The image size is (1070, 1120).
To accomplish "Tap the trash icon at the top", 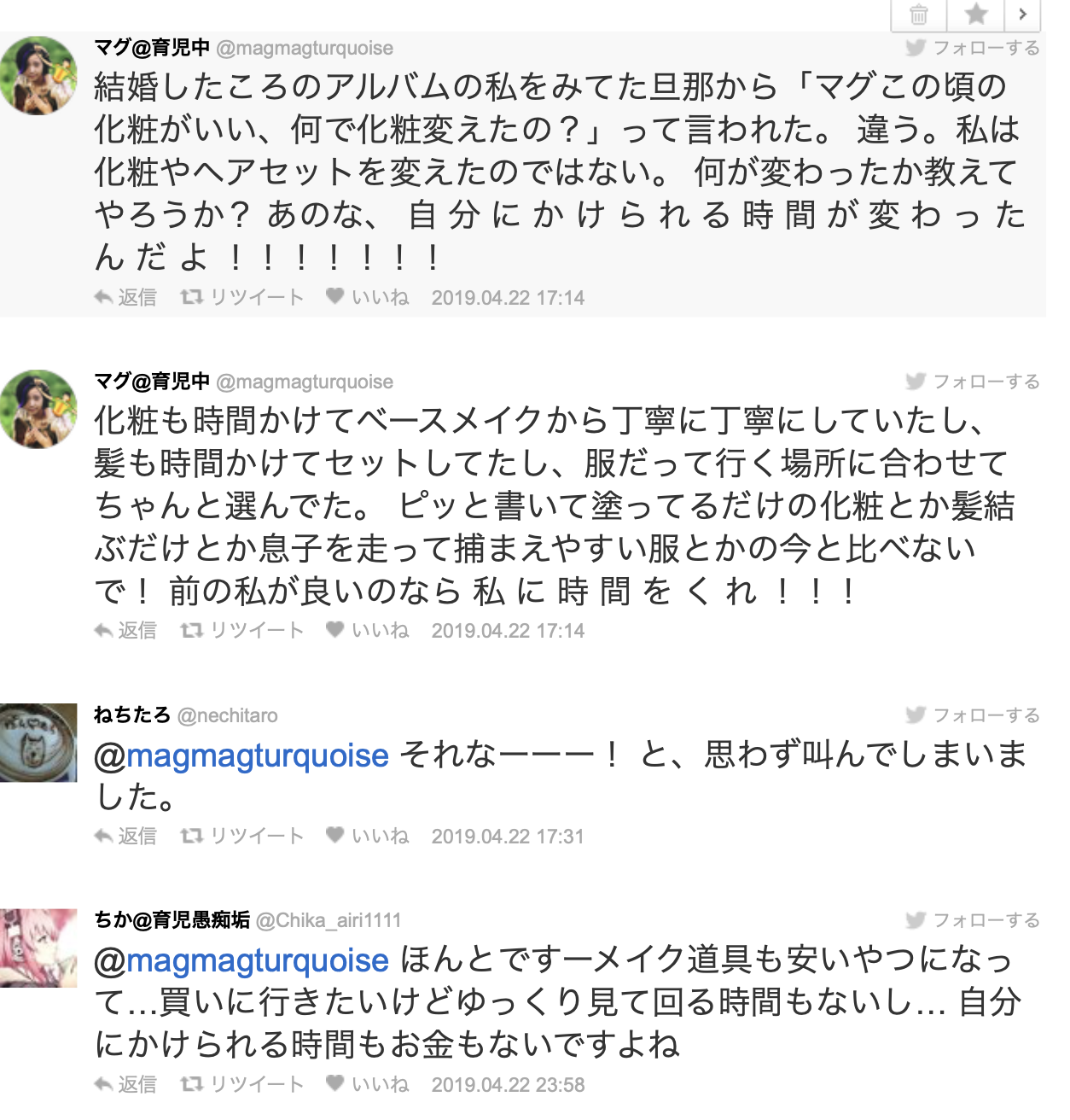I will tap(919, 15).
